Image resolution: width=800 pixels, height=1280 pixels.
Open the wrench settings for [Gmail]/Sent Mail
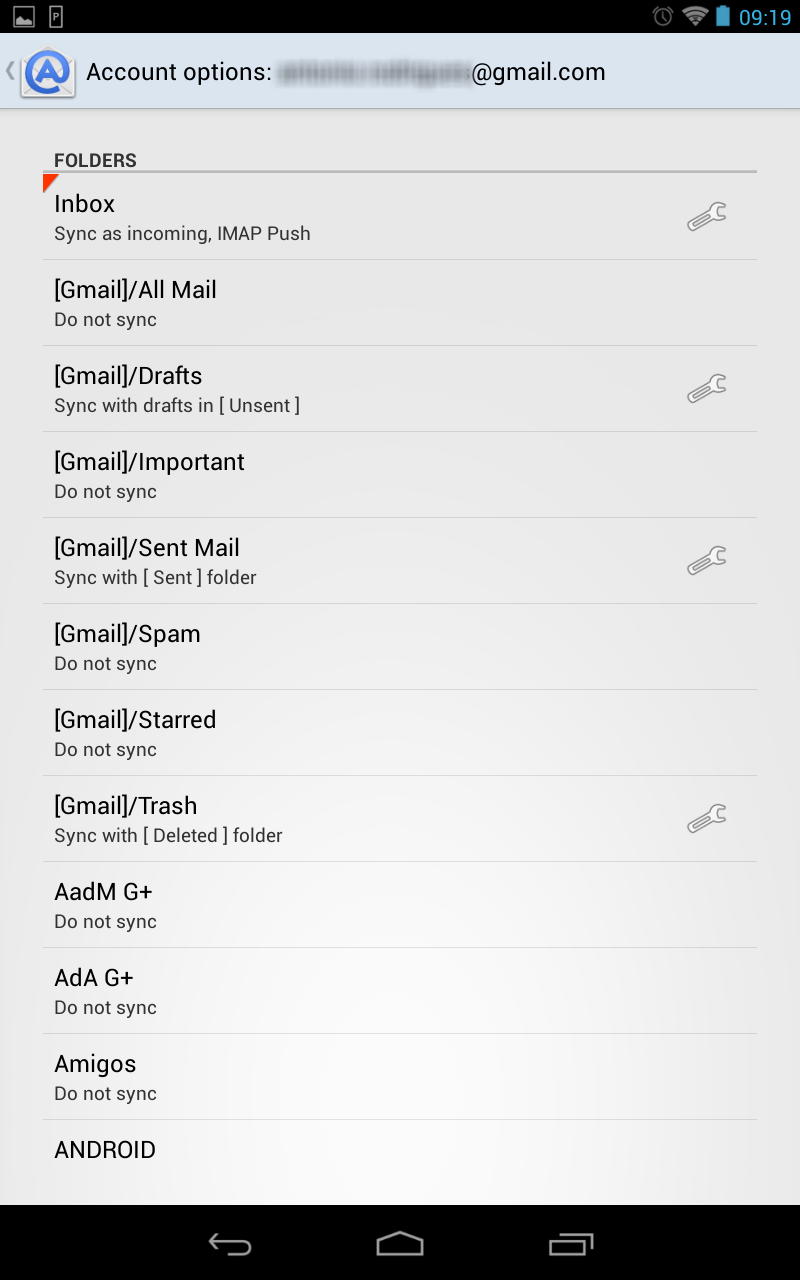pos(706,560)
